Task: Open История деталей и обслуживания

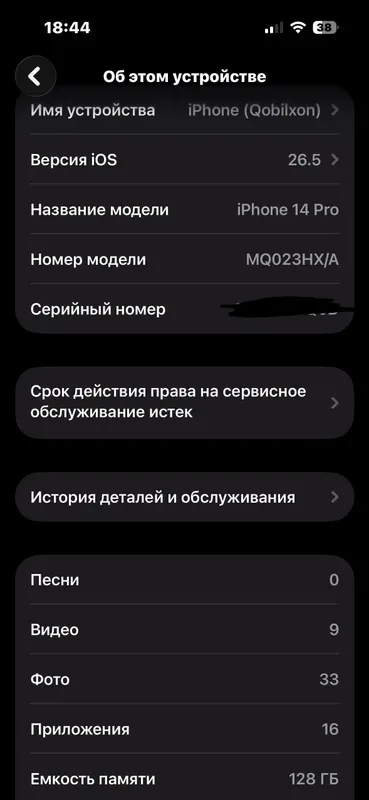Action: point(184,497)
